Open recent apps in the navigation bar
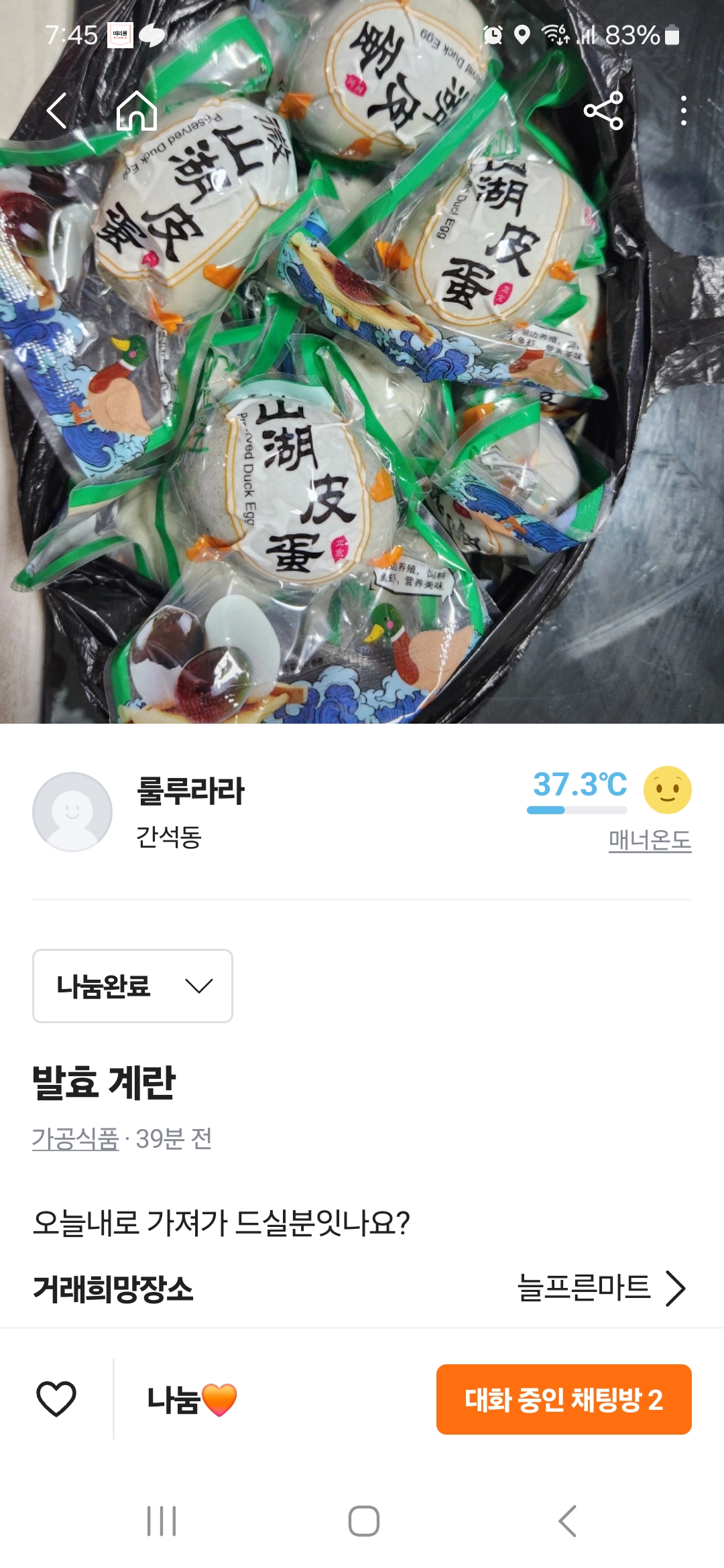 pyautogui.click(x=162, y=1521)
